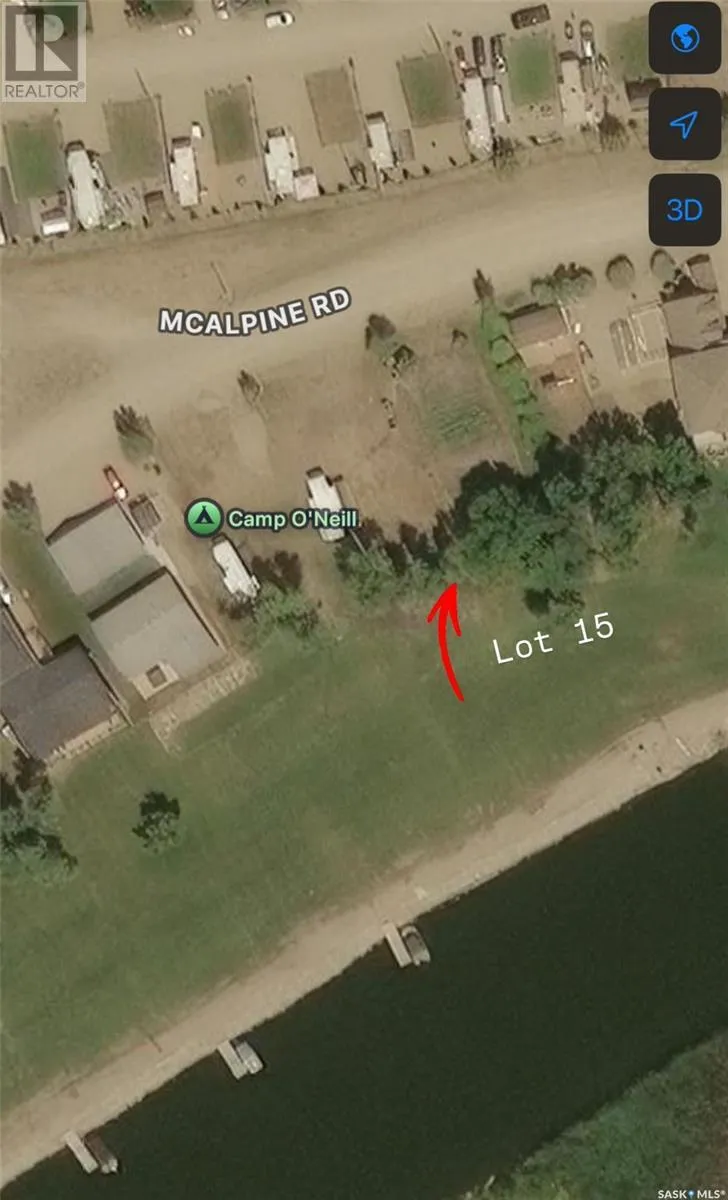Open the Camp O'Neill map marker
The height and width of the screenshot is (1200, 728).
(203, 517)
